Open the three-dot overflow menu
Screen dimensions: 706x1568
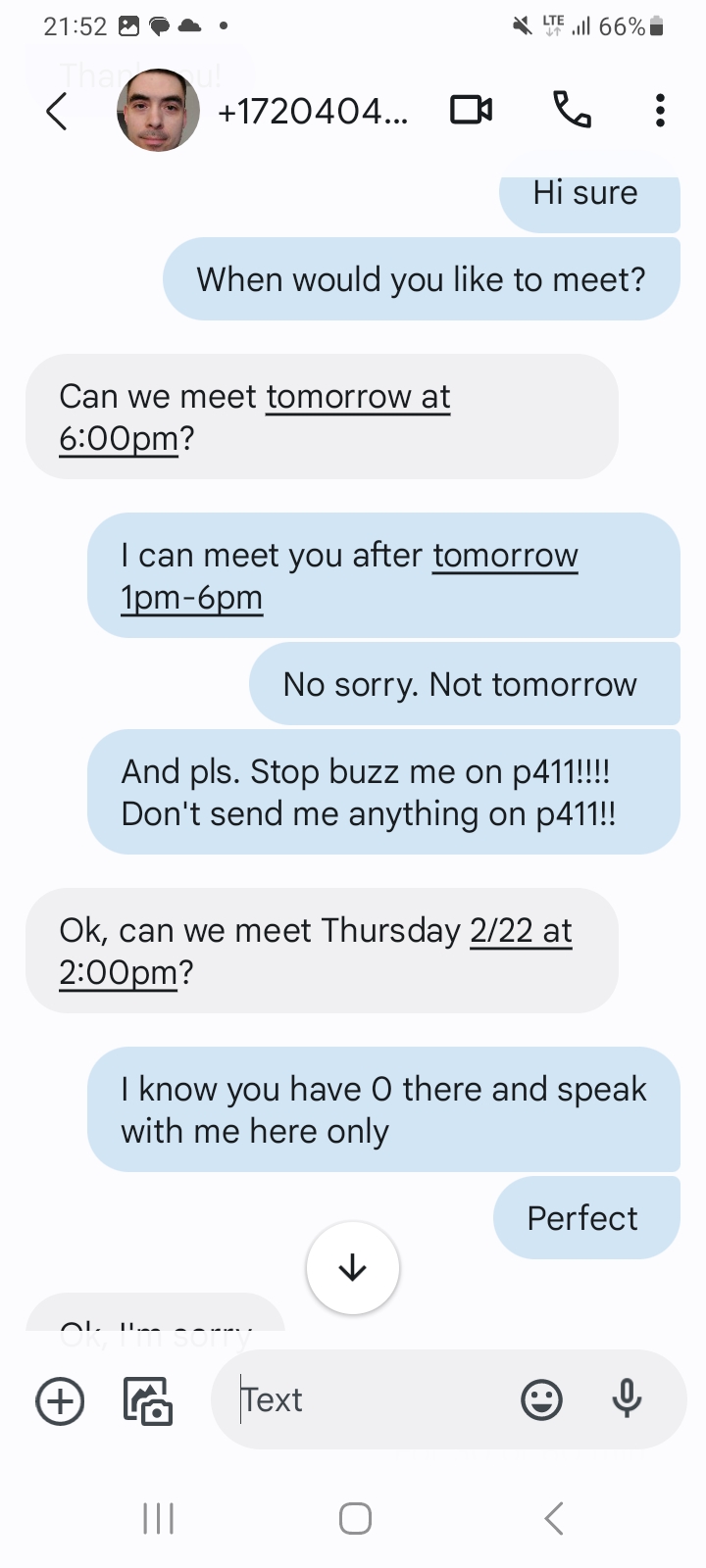660,111
